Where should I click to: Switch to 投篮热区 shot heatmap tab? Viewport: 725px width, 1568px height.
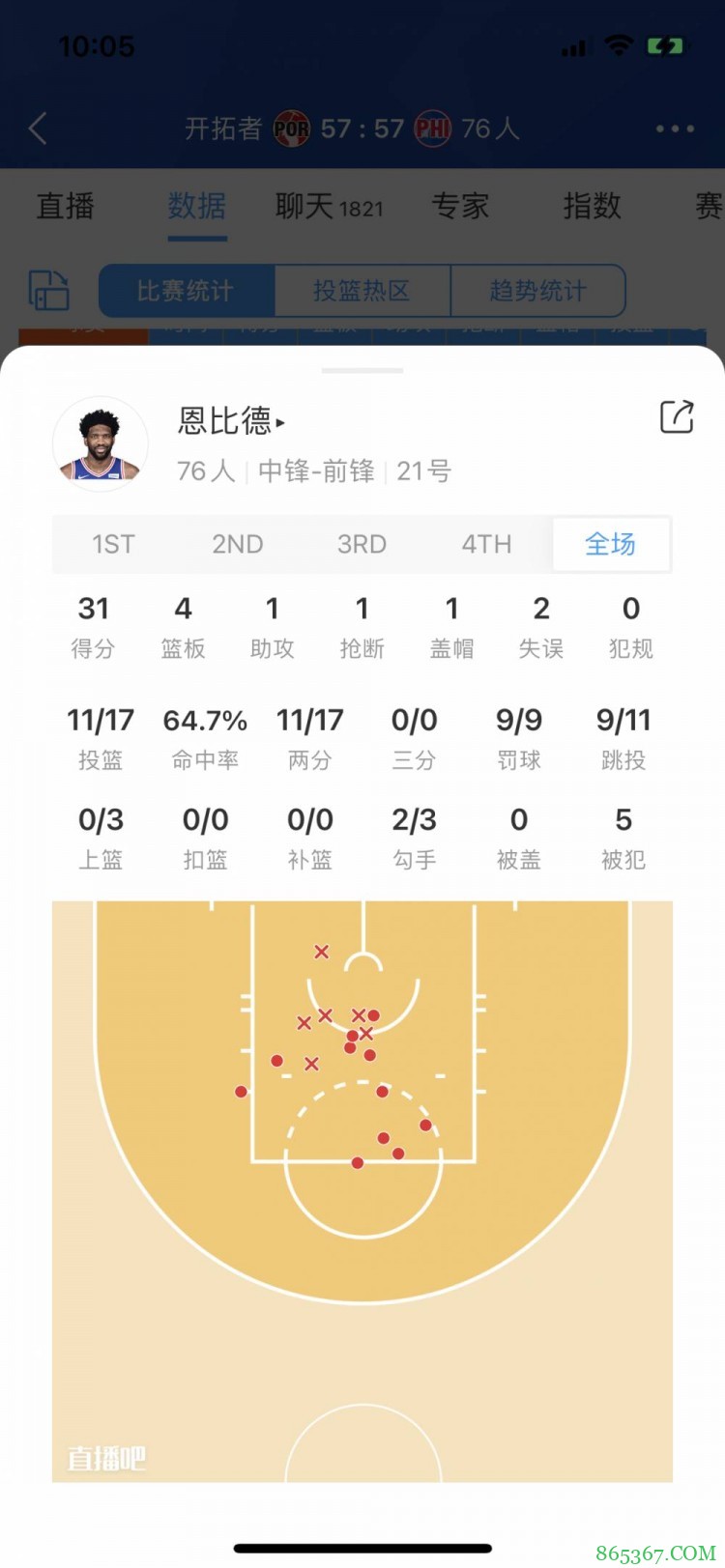(361, 291)
